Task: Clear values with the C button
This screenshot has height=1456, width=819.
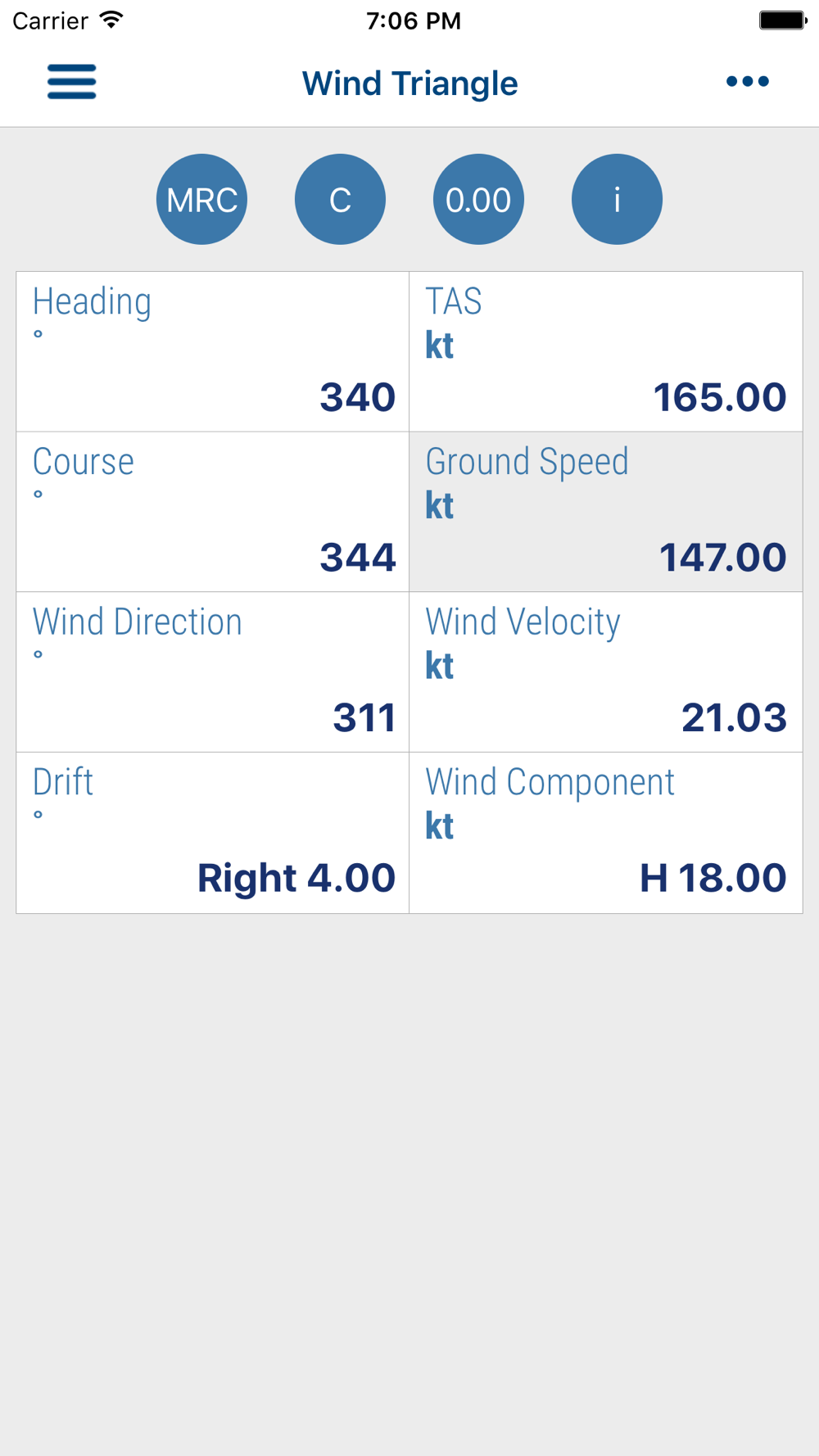Action: (340, 199)
